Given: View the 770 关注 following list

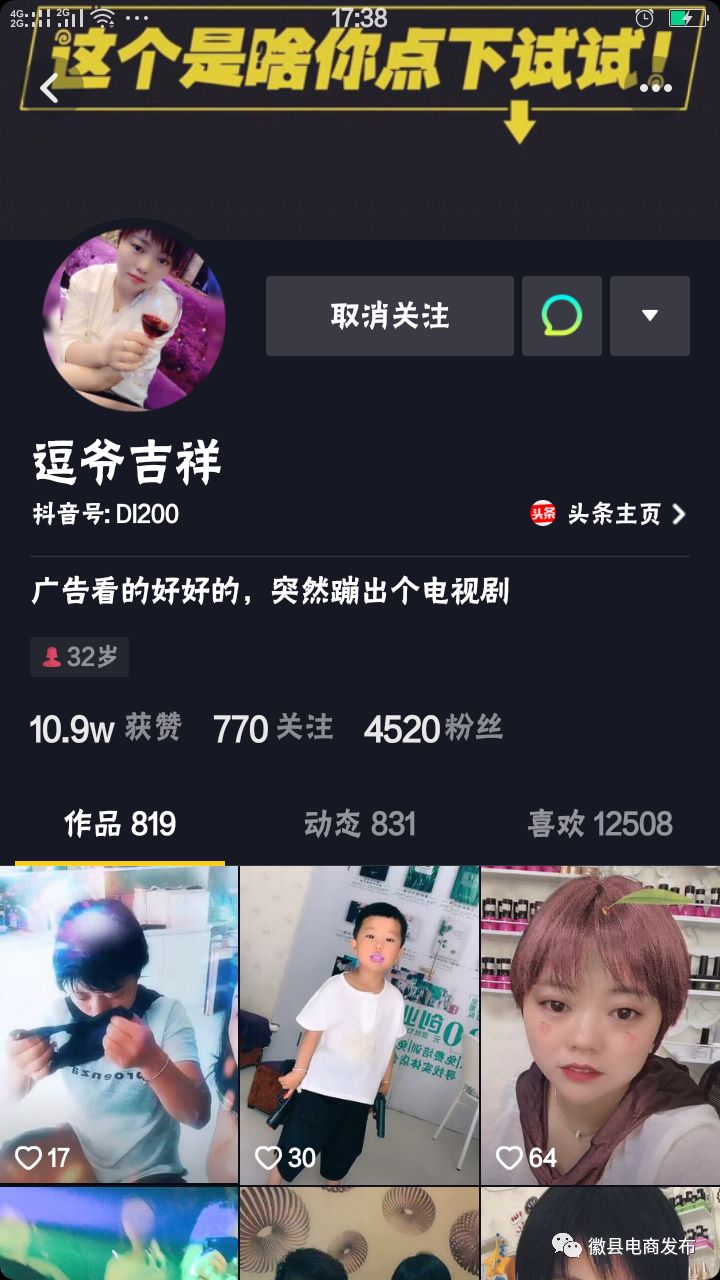Looking at the screenshot, I should point(272,729).
